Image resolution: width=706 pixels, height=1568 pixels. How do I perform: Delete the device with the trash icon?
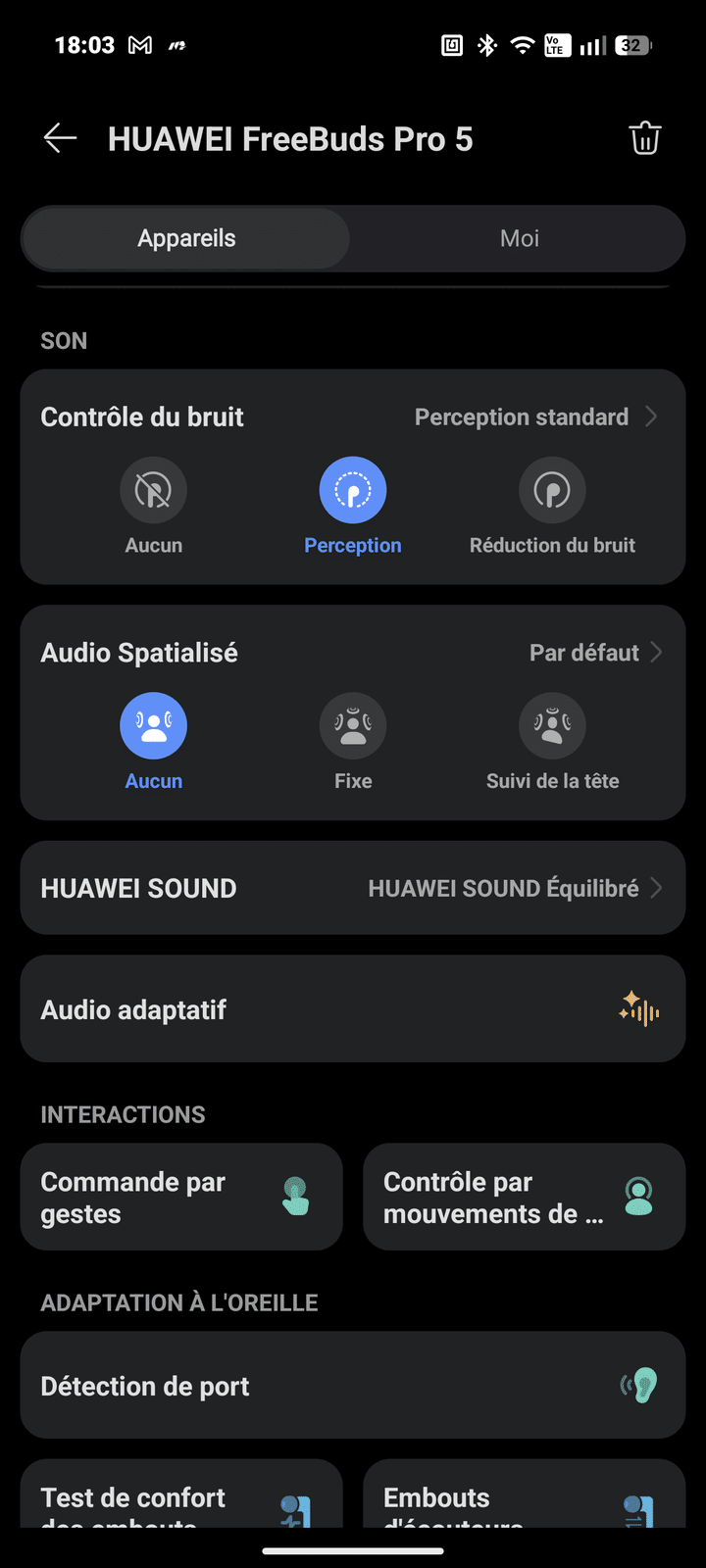point(644,139)
